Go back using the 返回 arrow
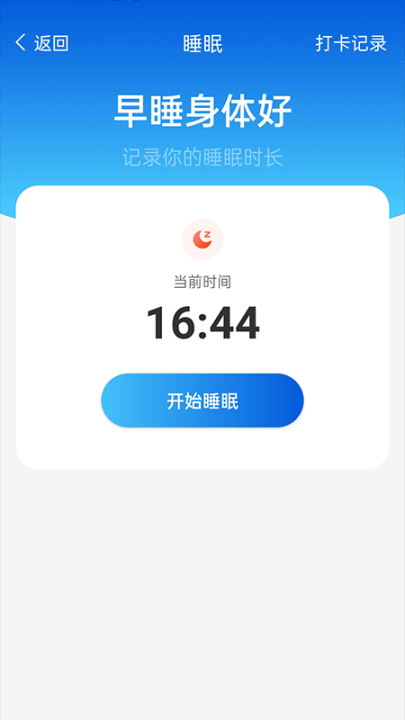405x720 pixels. pos(41,43)
